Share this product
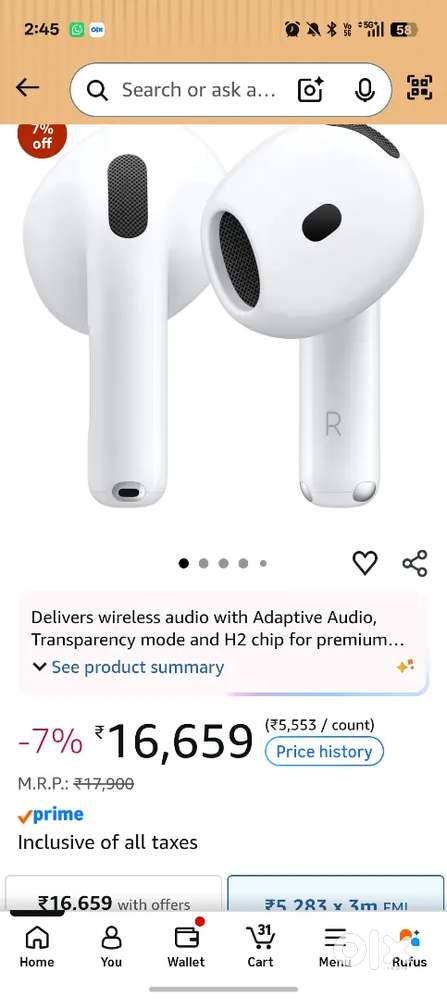 click(x=414, y=563)
